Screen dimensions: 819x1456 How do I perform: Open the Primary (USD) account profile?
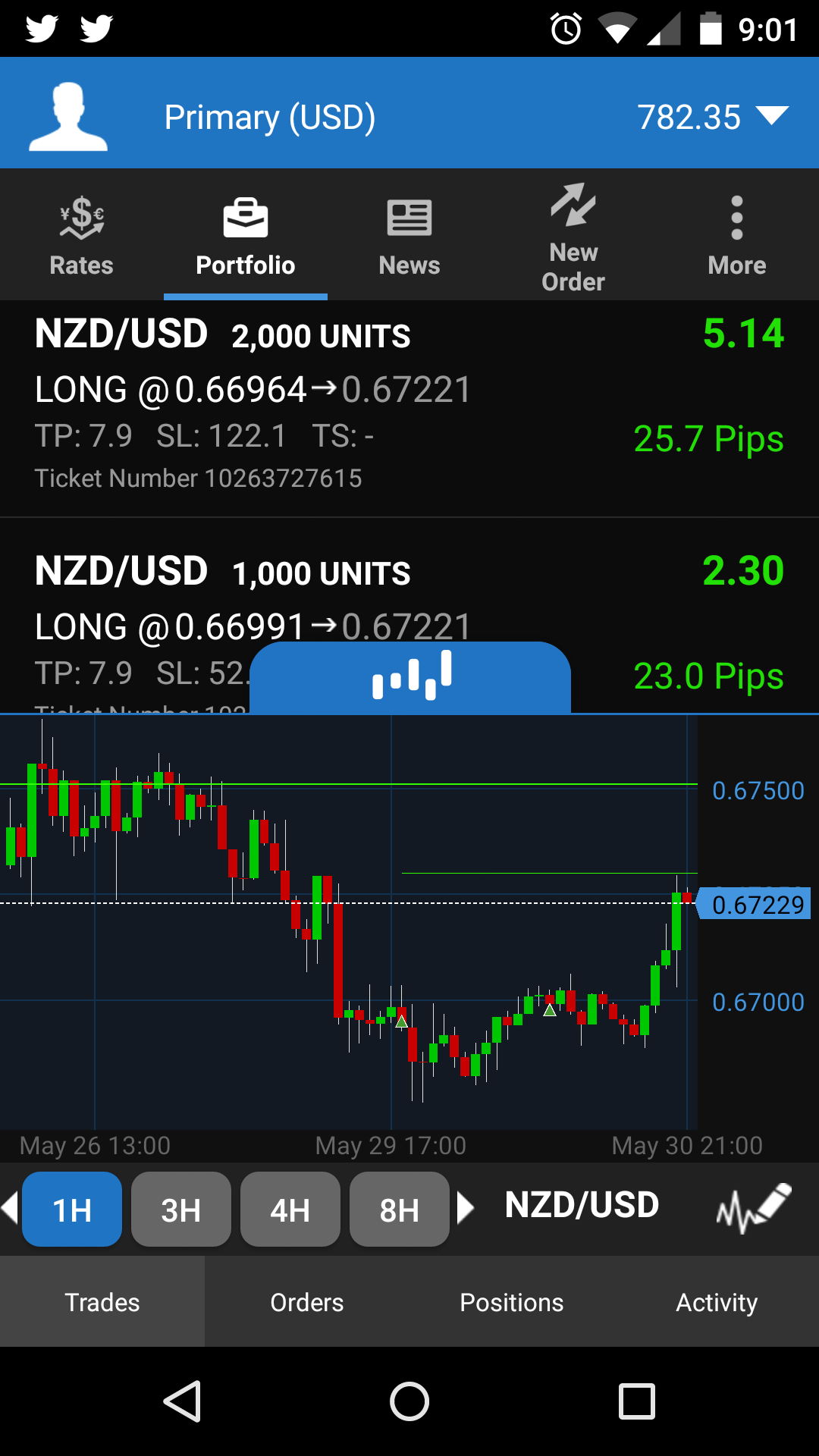[x=68, y=117]
